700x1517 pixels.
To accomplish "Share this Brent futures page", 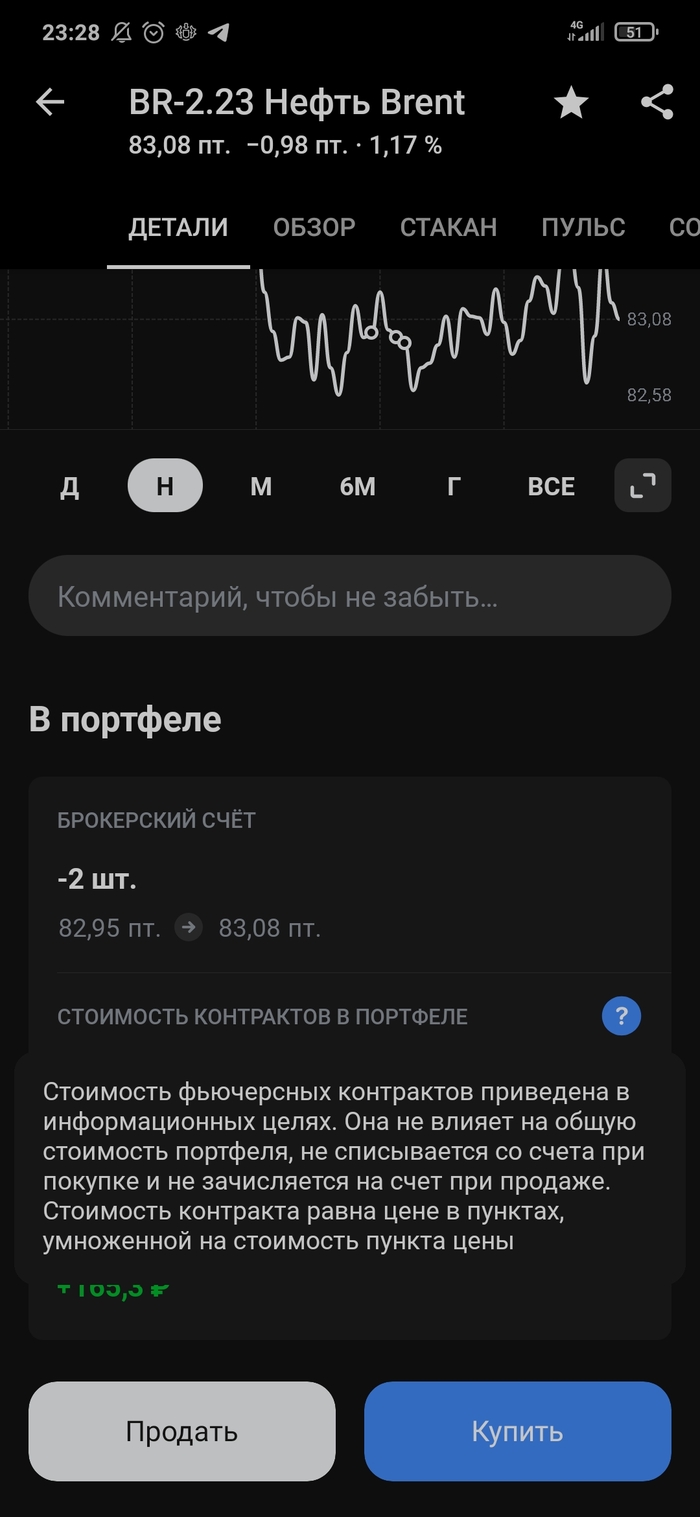I will click(x=657, y=103).
